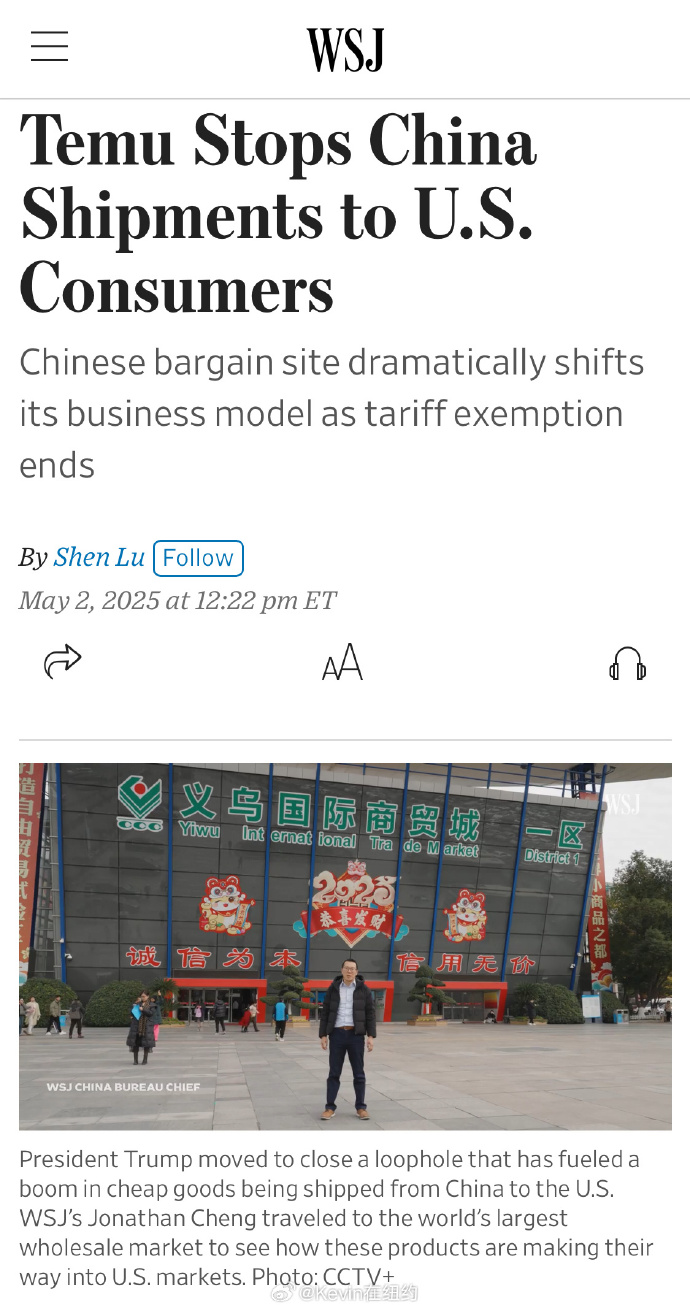Go to the WSJ home page
This screenshot has height=1308, width=690.
(x=345, y=49)
